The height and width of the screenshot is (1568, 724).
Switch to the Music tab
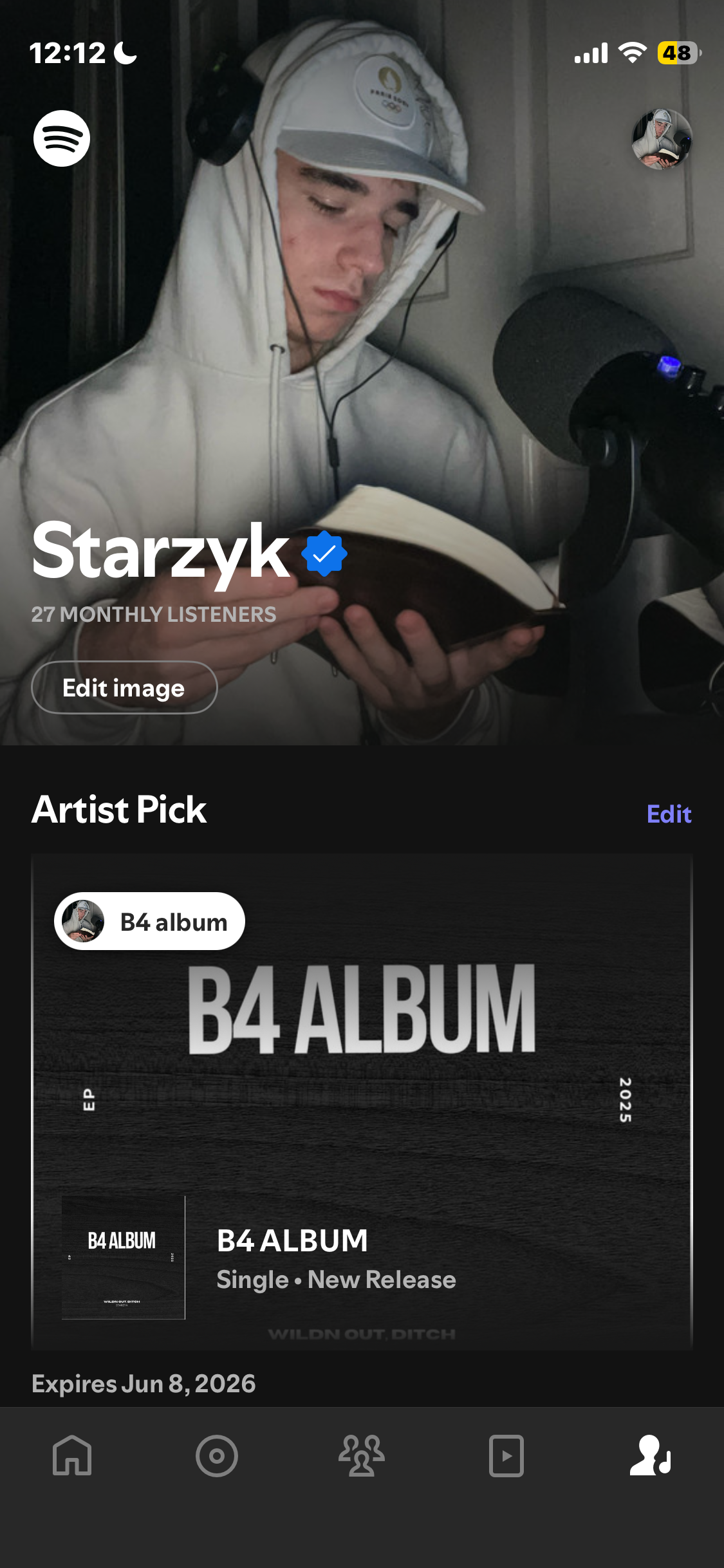click(217, 1455)
